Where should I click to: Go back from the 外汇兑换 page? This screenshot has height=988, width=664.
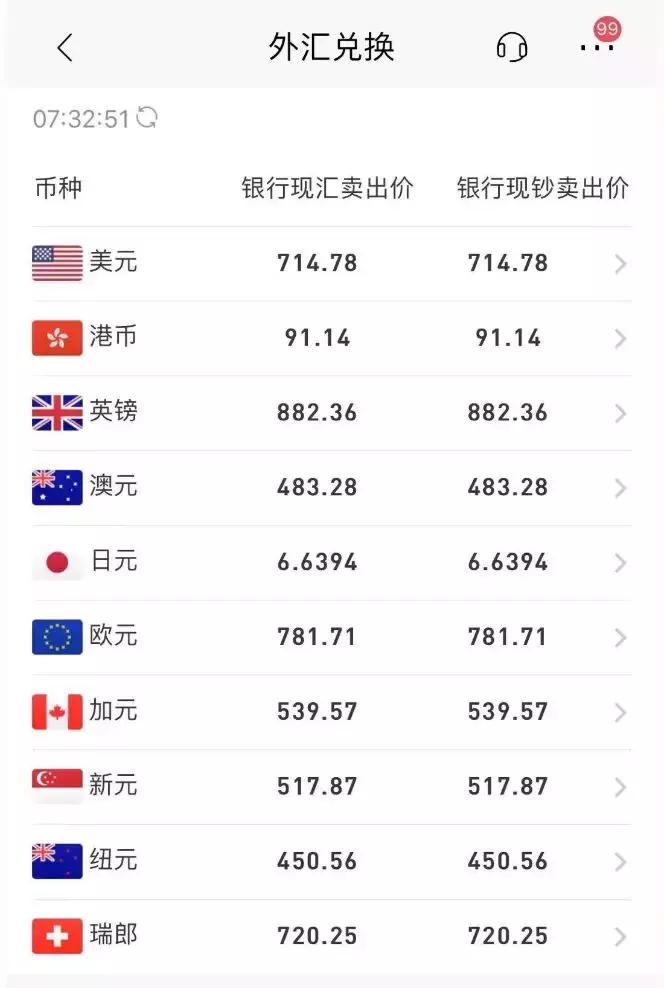(x=65, y=47)
